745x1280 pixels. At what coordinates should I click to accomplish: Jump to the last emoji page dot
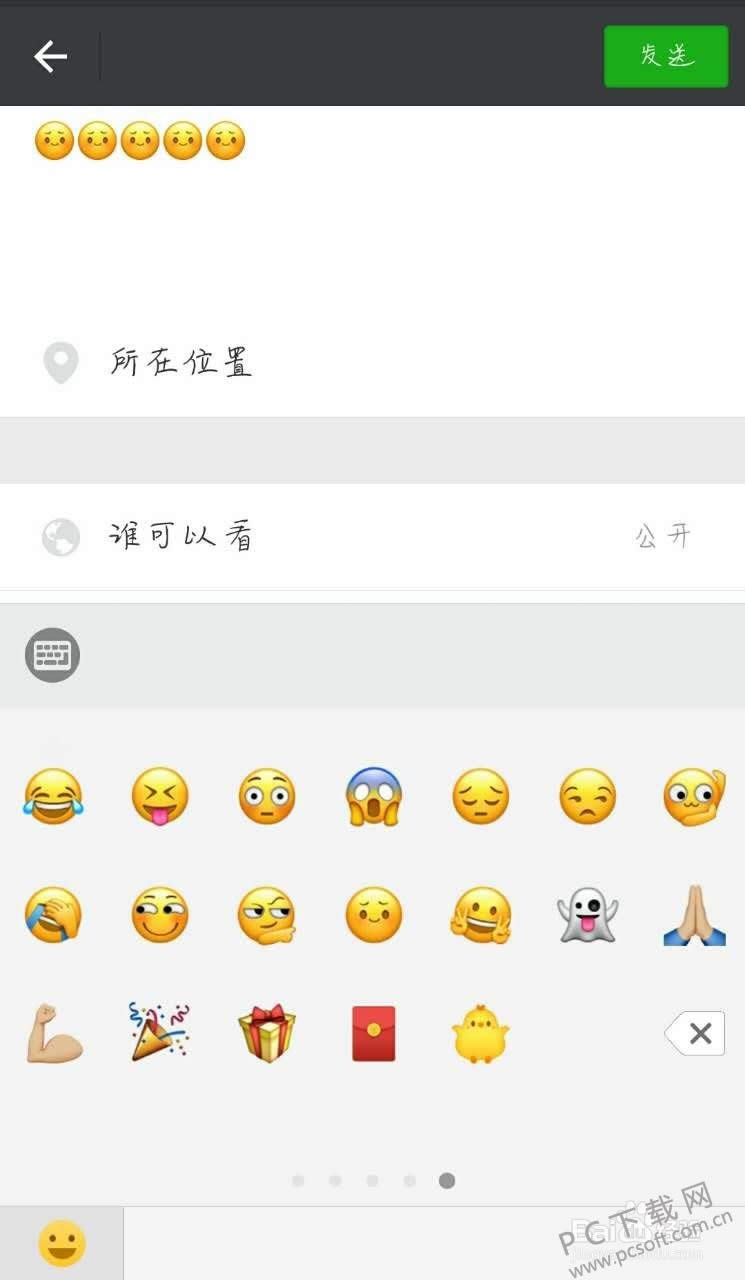[447, 1180]
